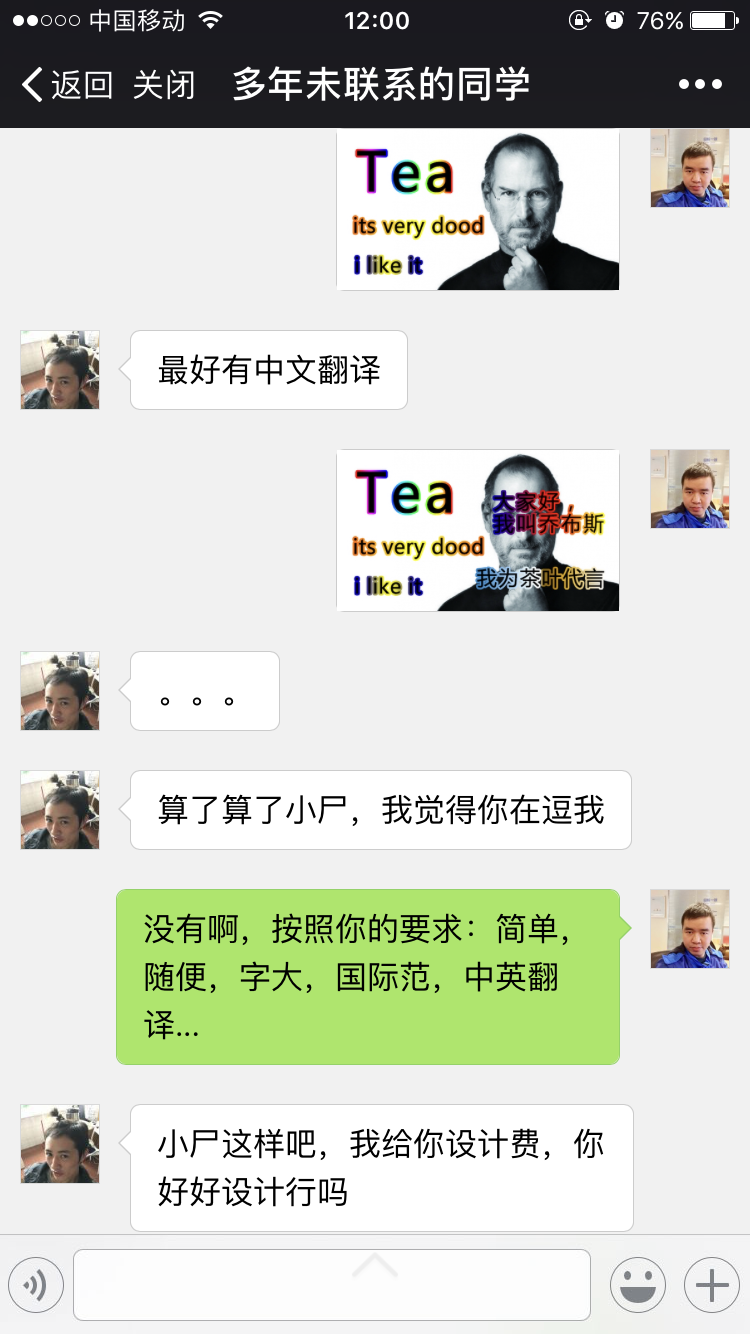Image resolution: width=750 pixels, height=1334 pixels.
Task: Close the page using 关闭
Action: (x=164, y=85)
